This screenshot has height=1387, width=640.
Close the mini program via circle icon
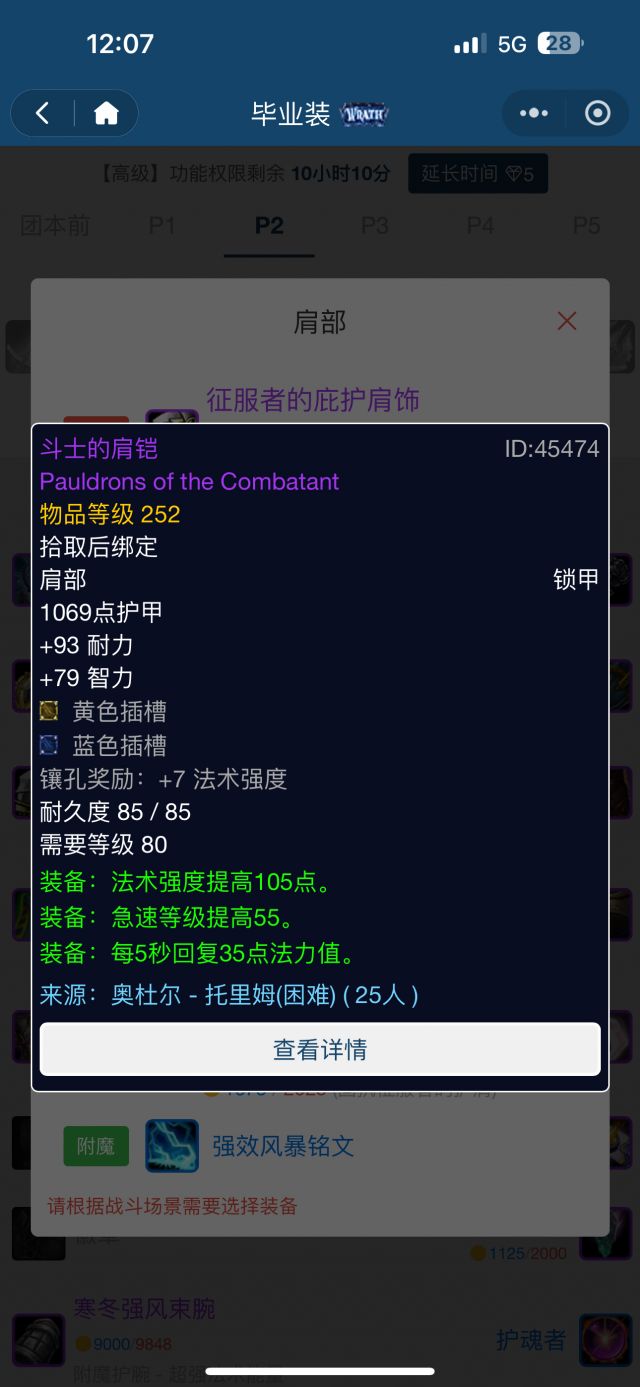coord(597,114)
